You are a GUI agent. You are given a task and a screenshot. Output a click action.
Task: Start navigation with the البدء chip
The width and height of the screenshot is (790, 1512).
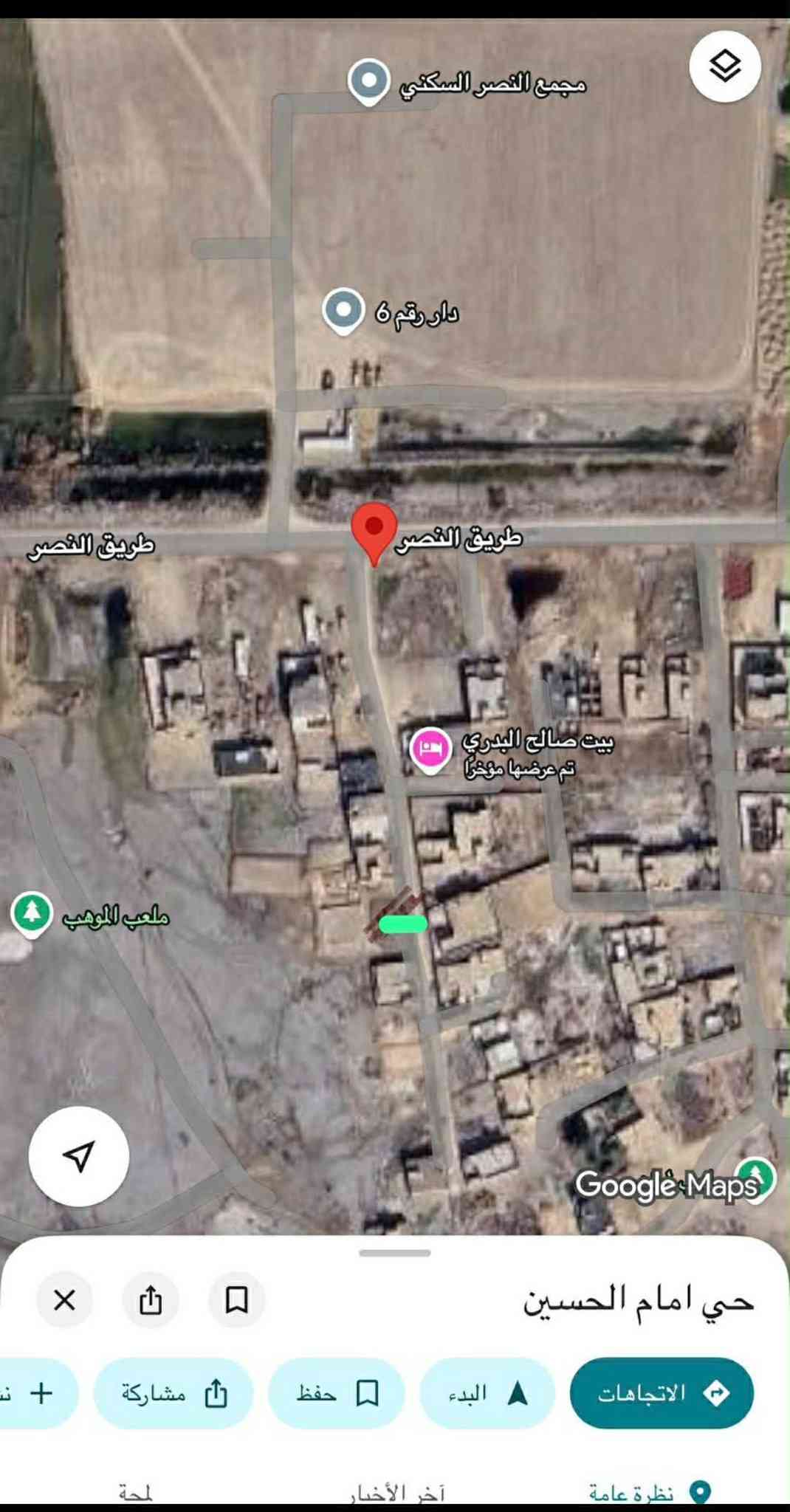pos(487,1393)
